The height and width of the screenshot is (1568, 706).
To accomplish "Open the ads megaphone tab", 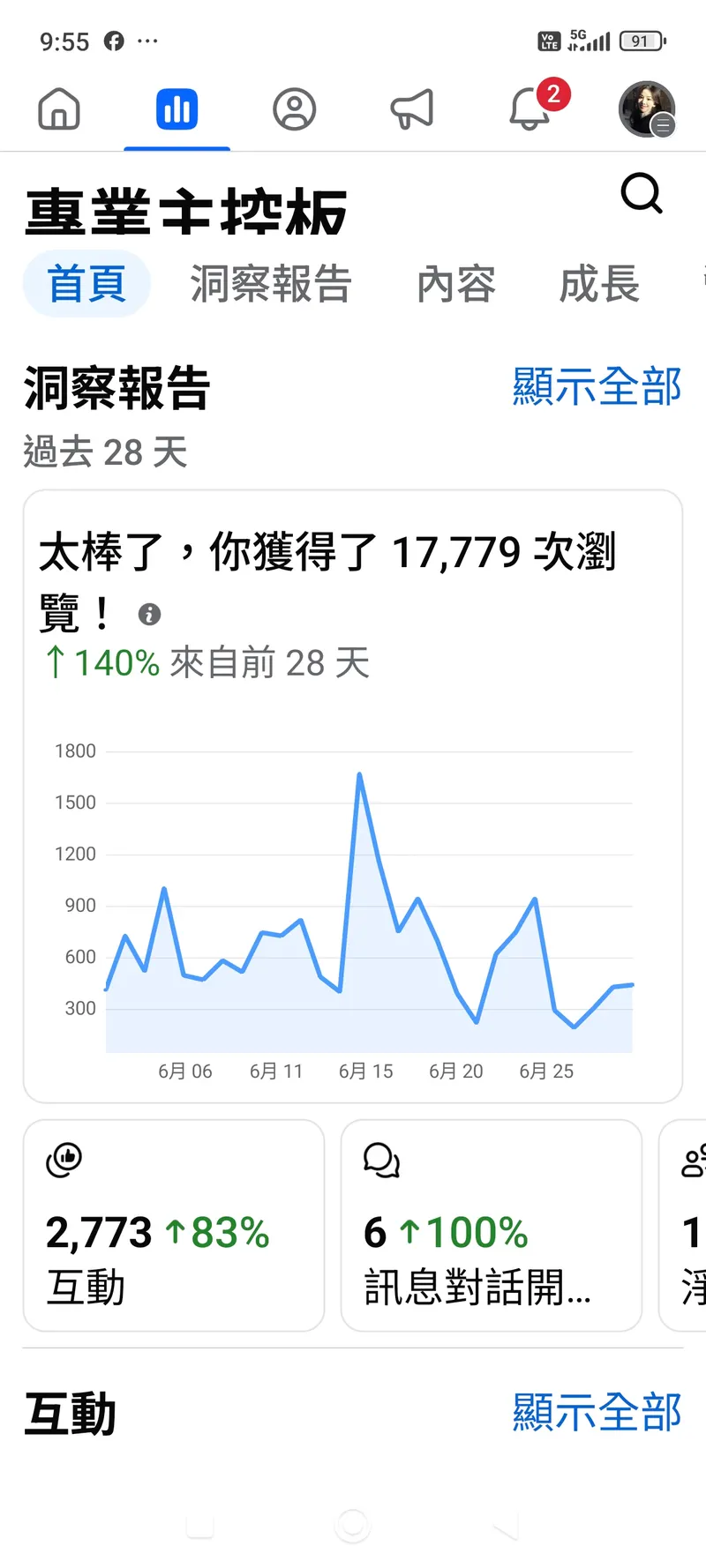I will 412,110.
